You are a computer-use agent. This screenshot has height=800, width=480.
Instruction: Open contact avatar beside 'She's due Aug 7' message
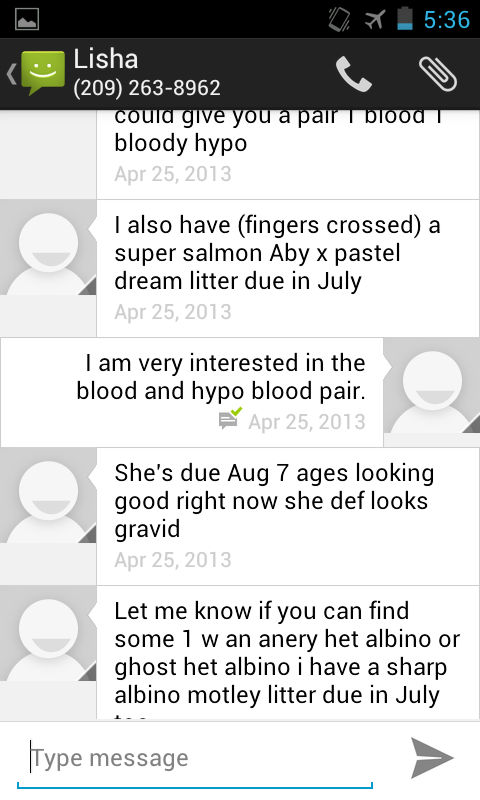click(x=48, y=495)
